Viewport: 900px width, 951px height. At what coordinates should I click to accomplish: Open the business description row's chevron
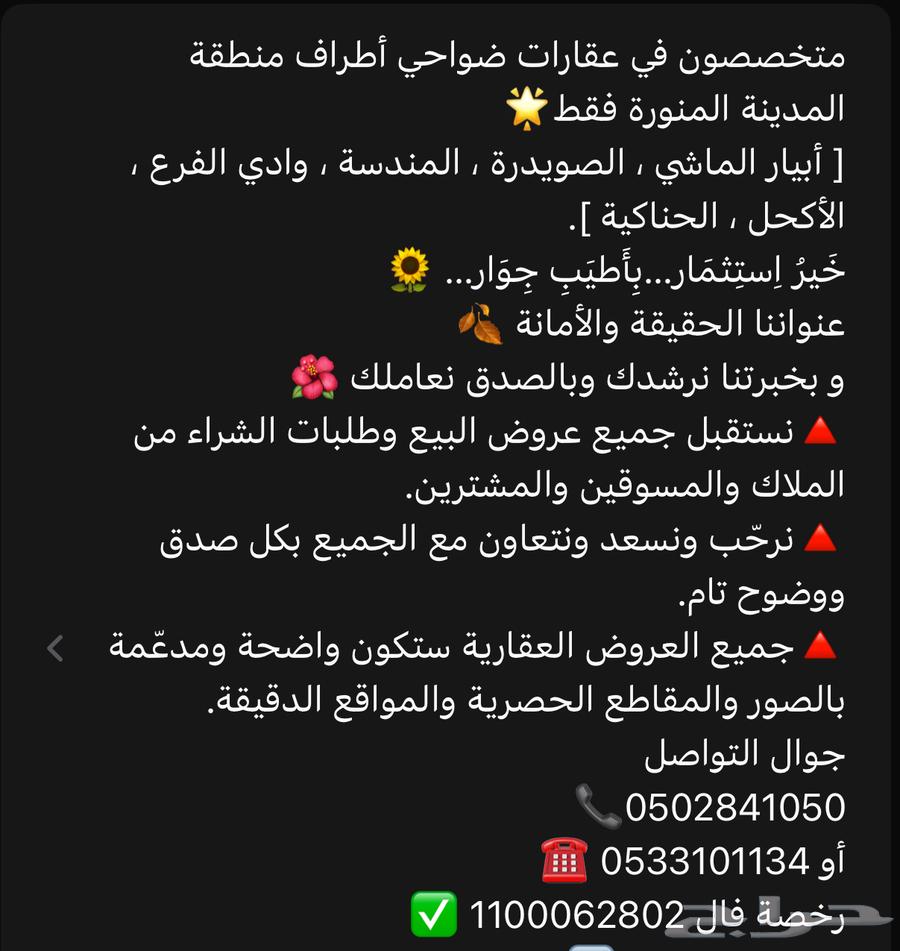[x=56, y=649]
